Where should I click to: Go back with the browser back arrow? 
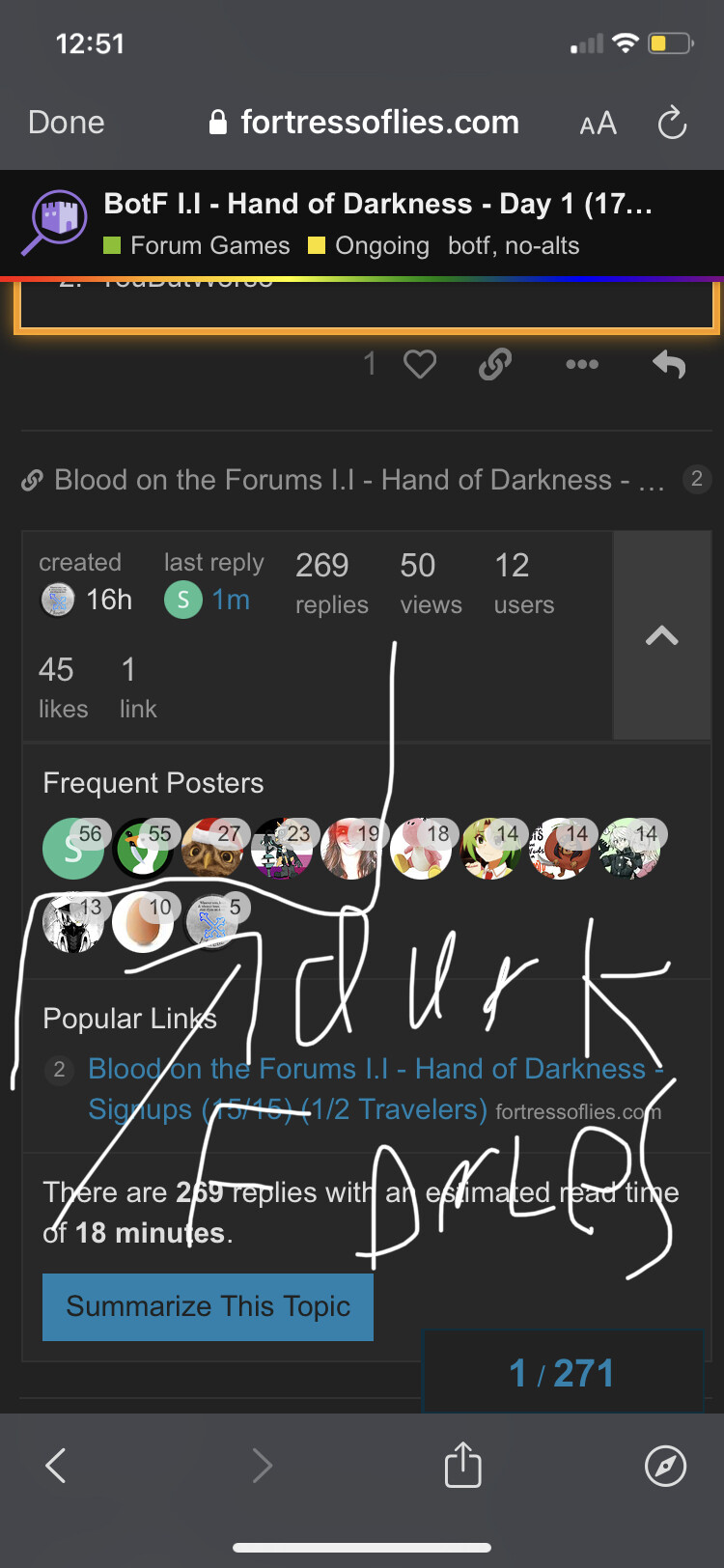56,1466
